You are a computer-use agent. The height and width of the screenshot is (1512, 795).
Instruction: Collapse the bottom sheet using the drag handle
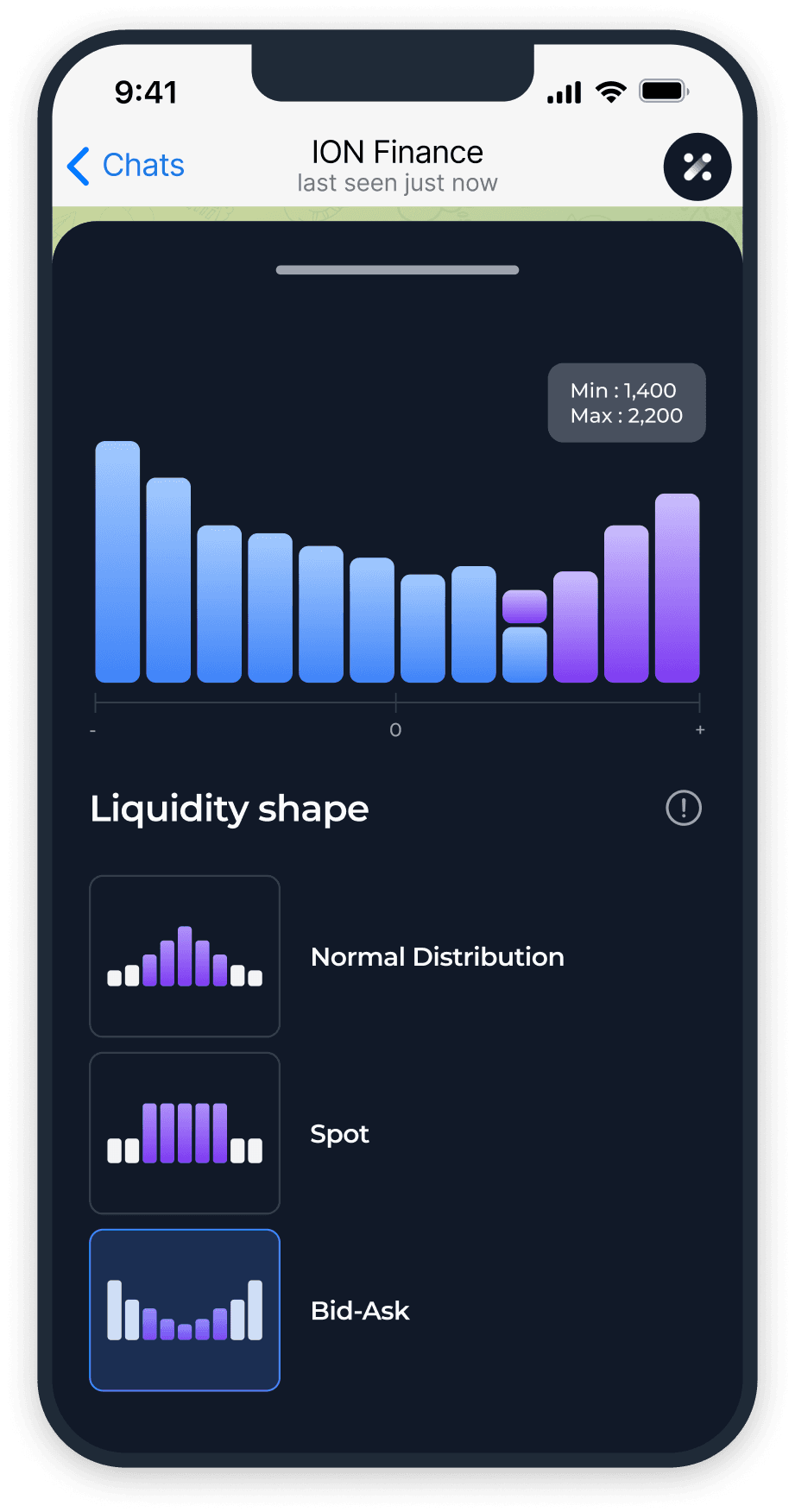tap(396, 269)
